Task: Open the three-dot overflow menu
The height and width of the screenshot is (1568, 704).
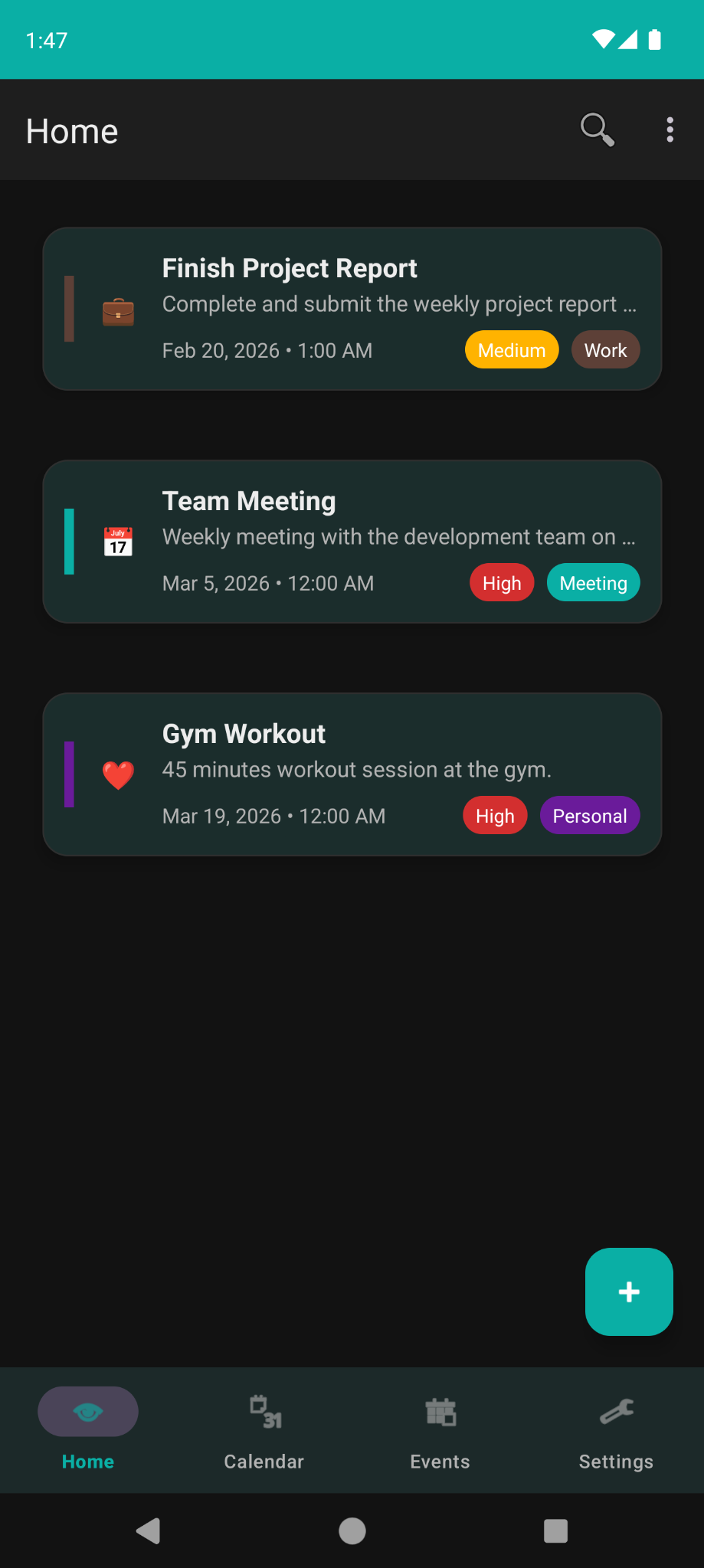Action: point(670,129)
